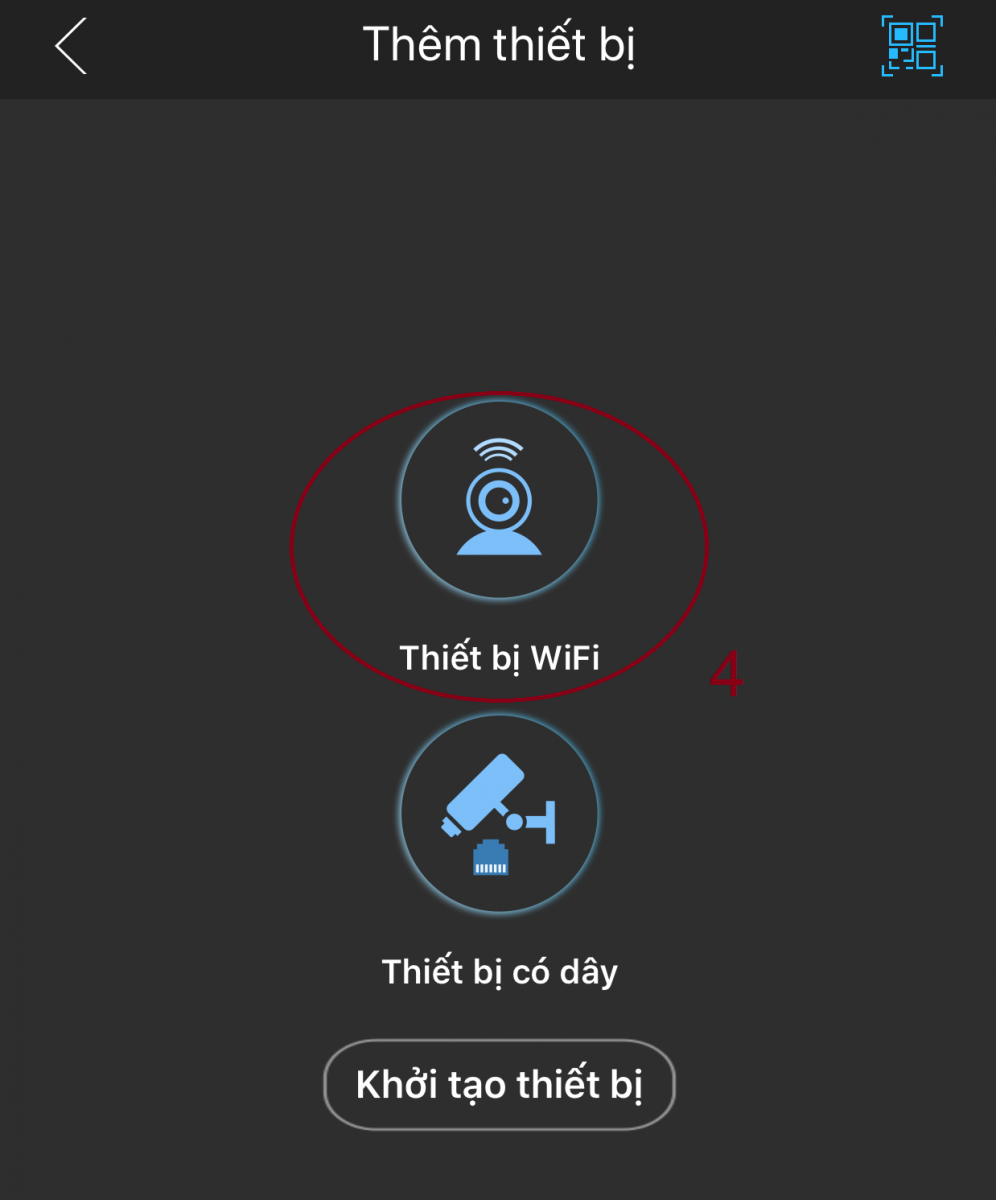Select Thiết bị WiFi option

(499, 500)
